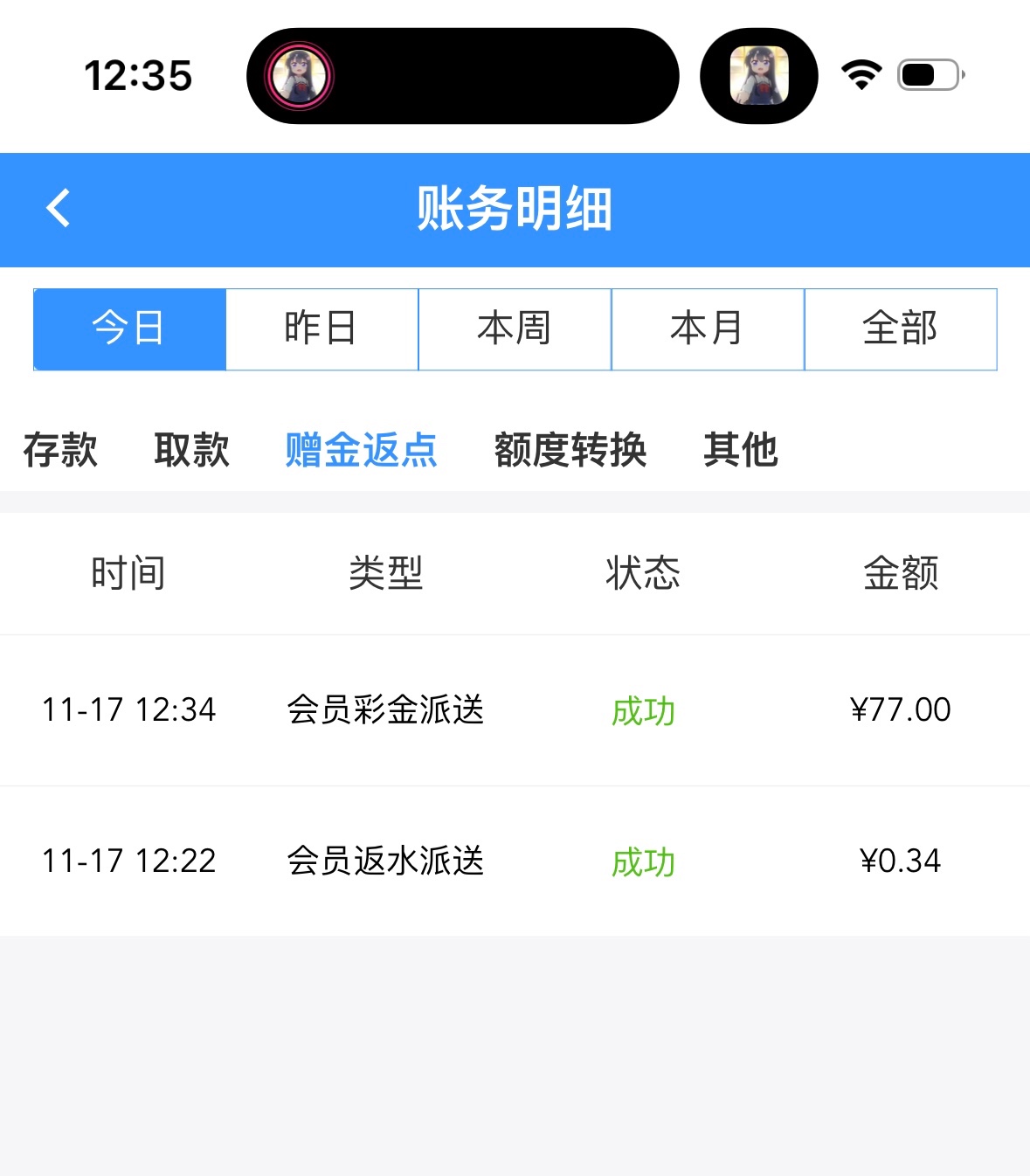View 全部 records
This screenshot has width=1030, height=1176.
(900, 329)
